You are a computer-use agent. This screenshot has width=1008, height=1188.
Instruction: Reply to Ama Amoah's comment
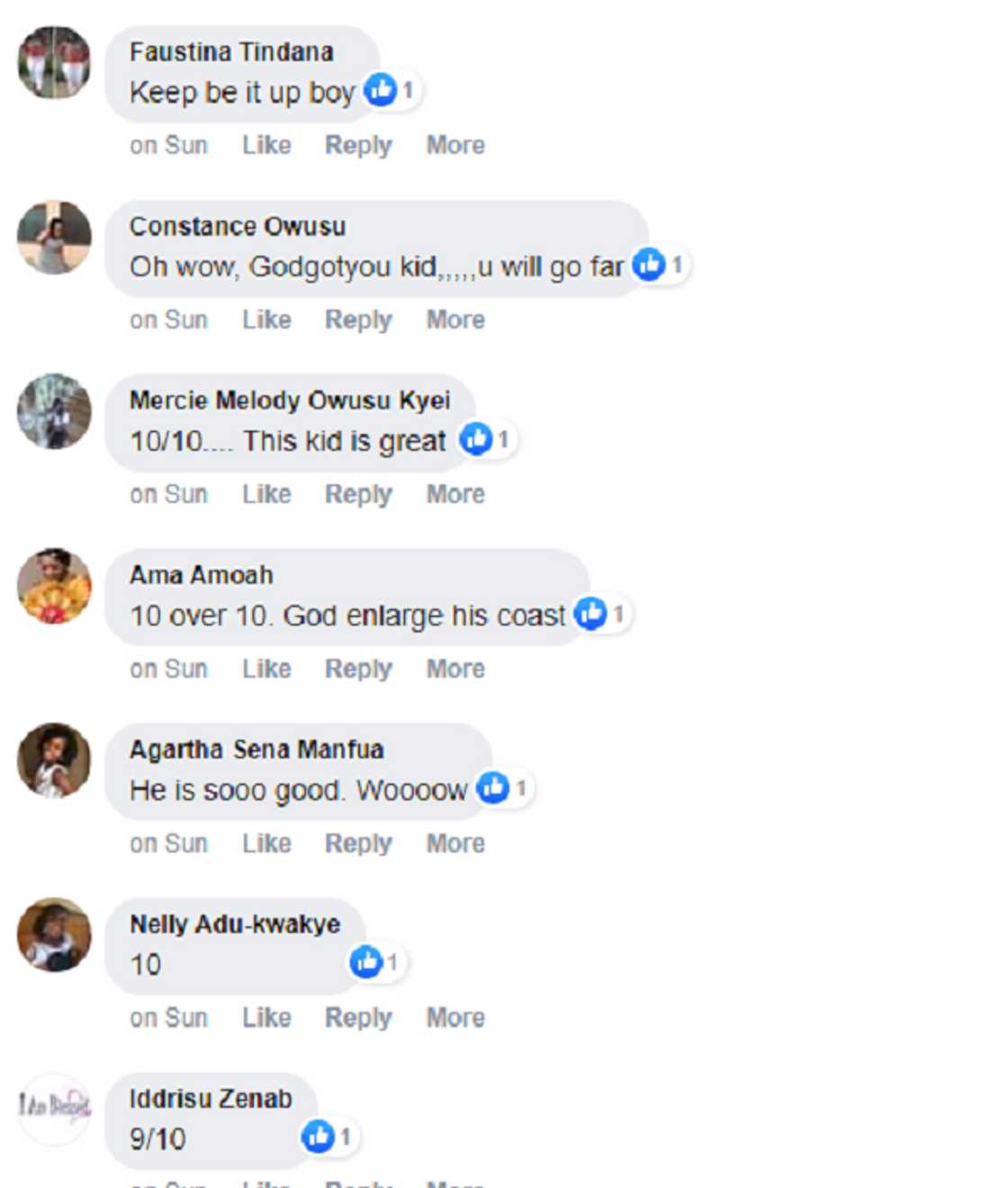pyautogui.click(x=358, y=669)
